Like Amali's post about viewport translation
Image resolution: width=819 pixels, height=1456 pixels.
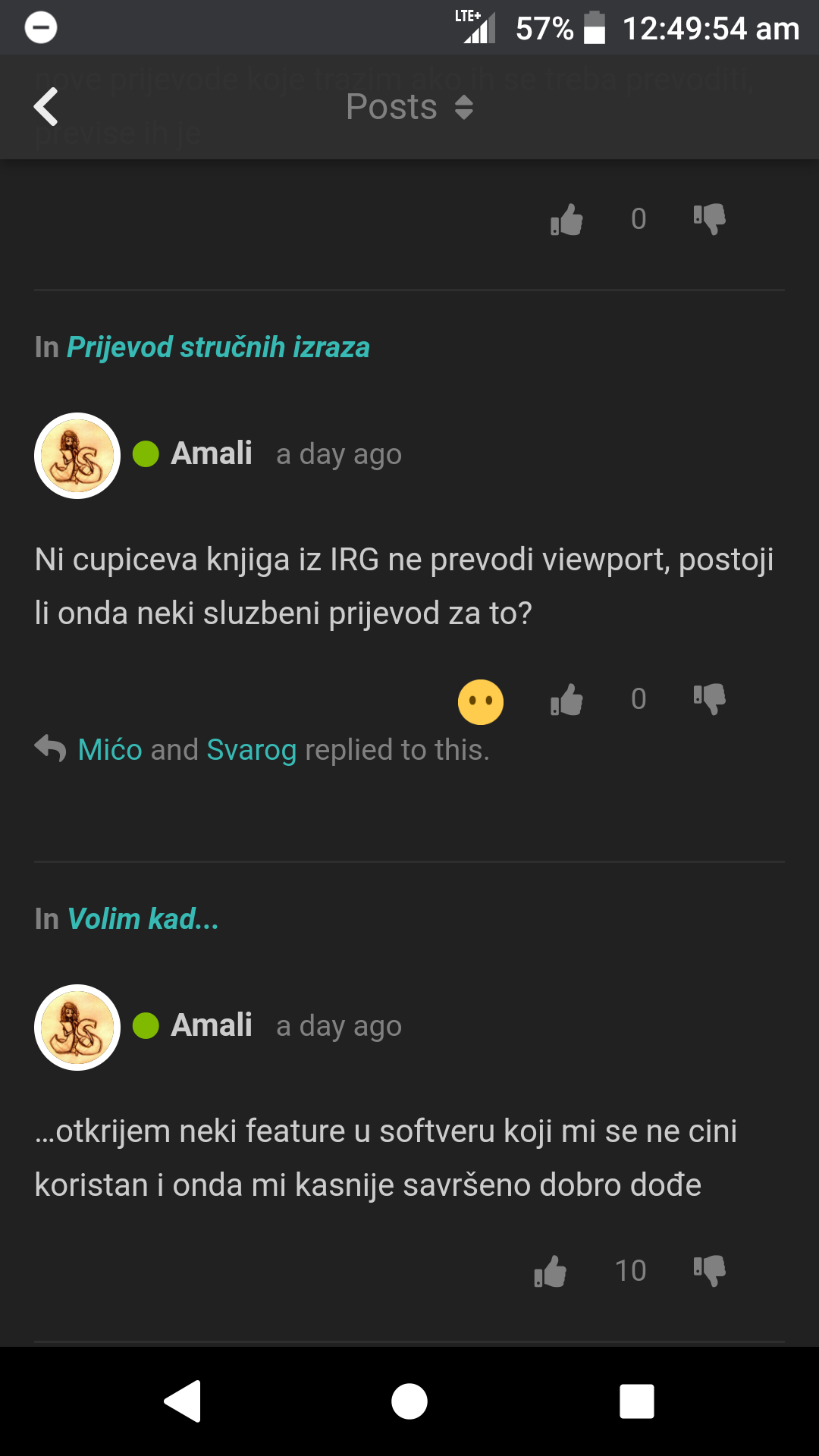pos(566,699)
